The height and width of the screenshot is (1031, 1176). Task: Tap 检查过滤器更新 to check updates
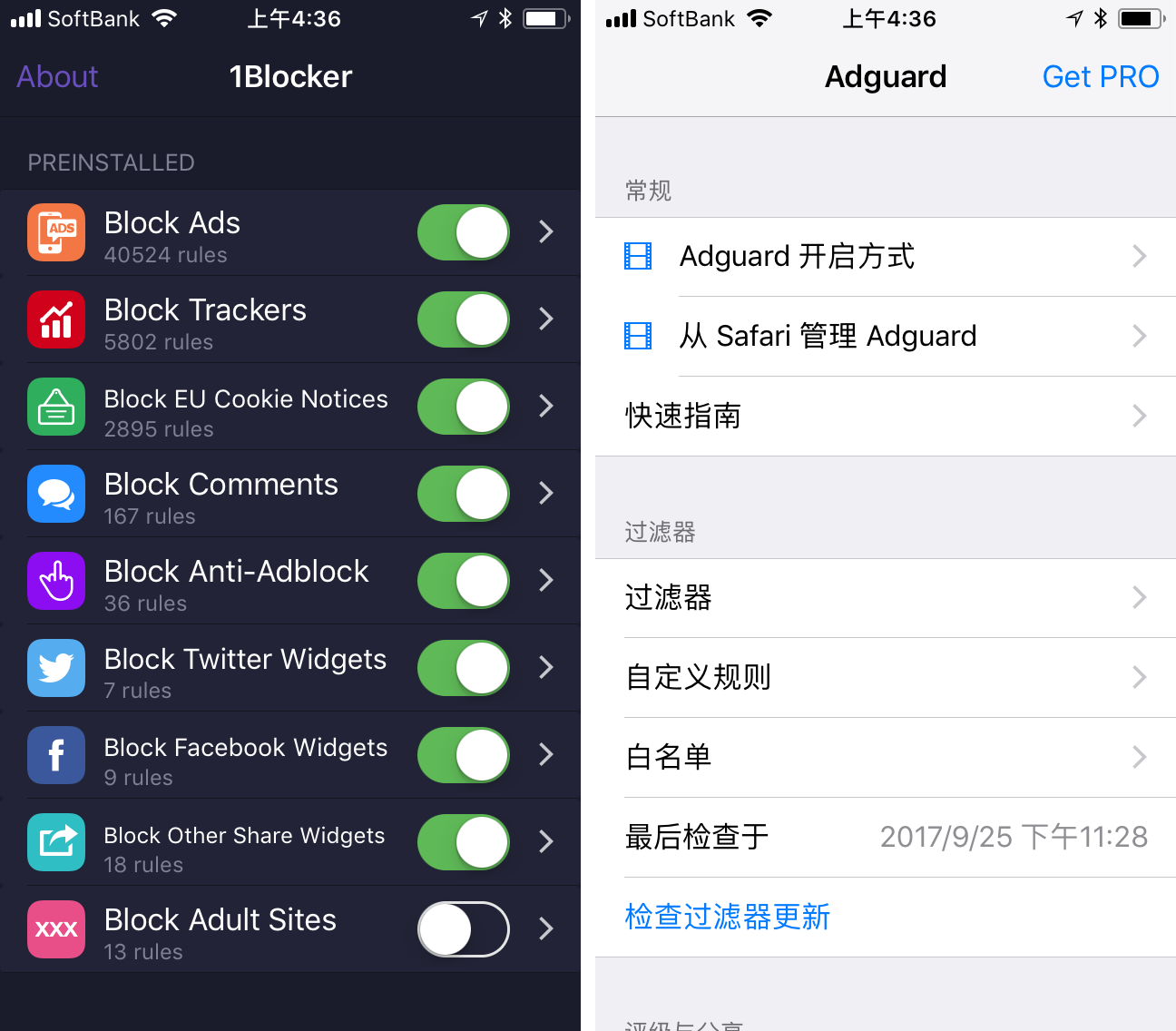point(728,918)
